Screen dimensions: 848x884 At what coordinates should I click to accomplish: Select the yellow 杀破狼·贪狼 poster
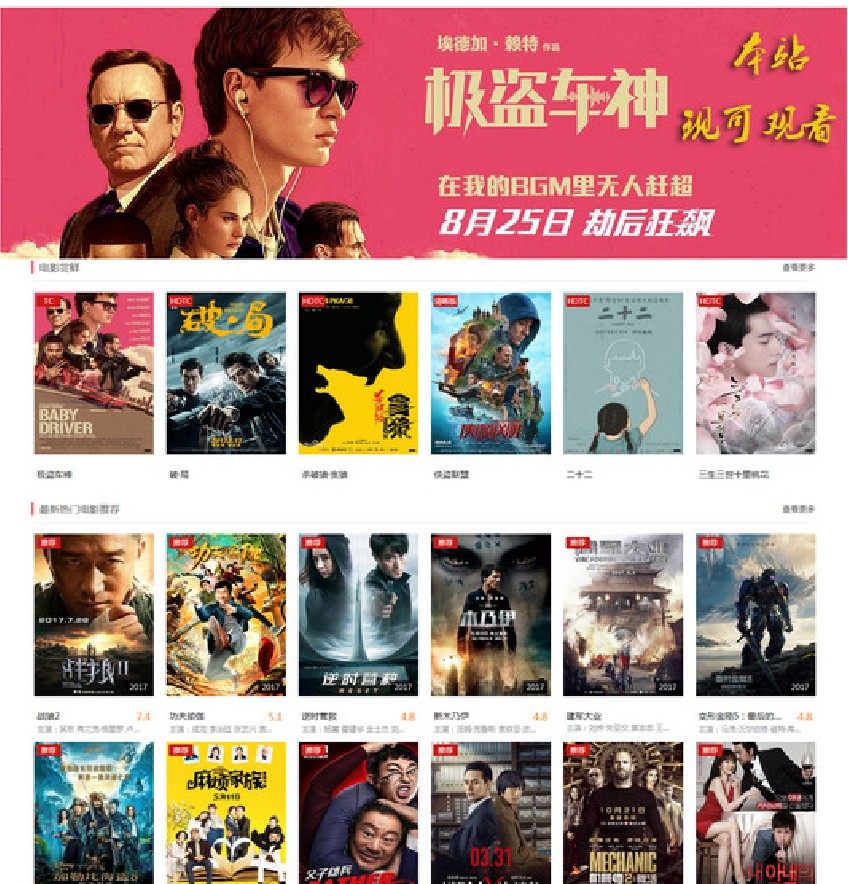coord(358,372)
